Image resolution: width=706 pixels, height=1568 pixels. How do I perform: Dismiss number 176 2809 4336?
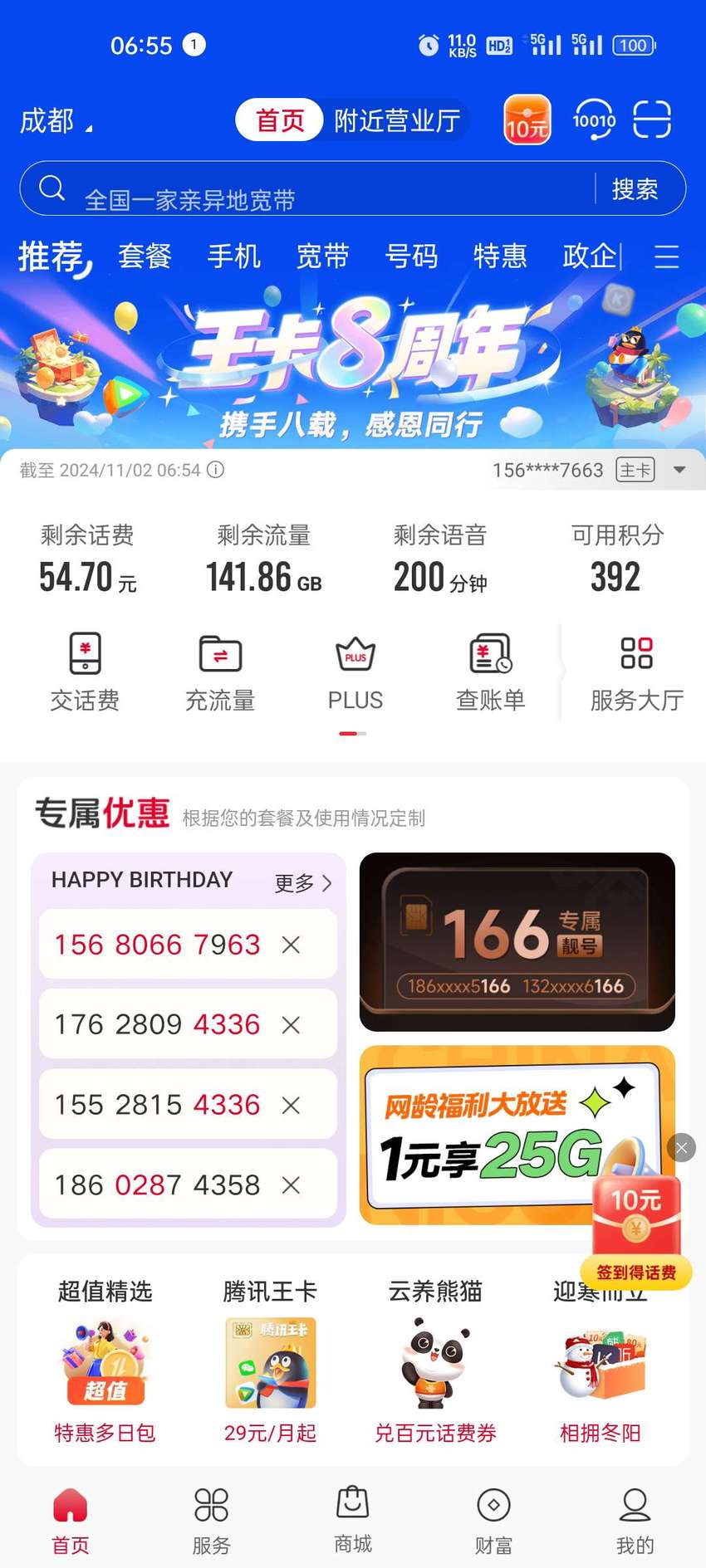pos(291,1025)
